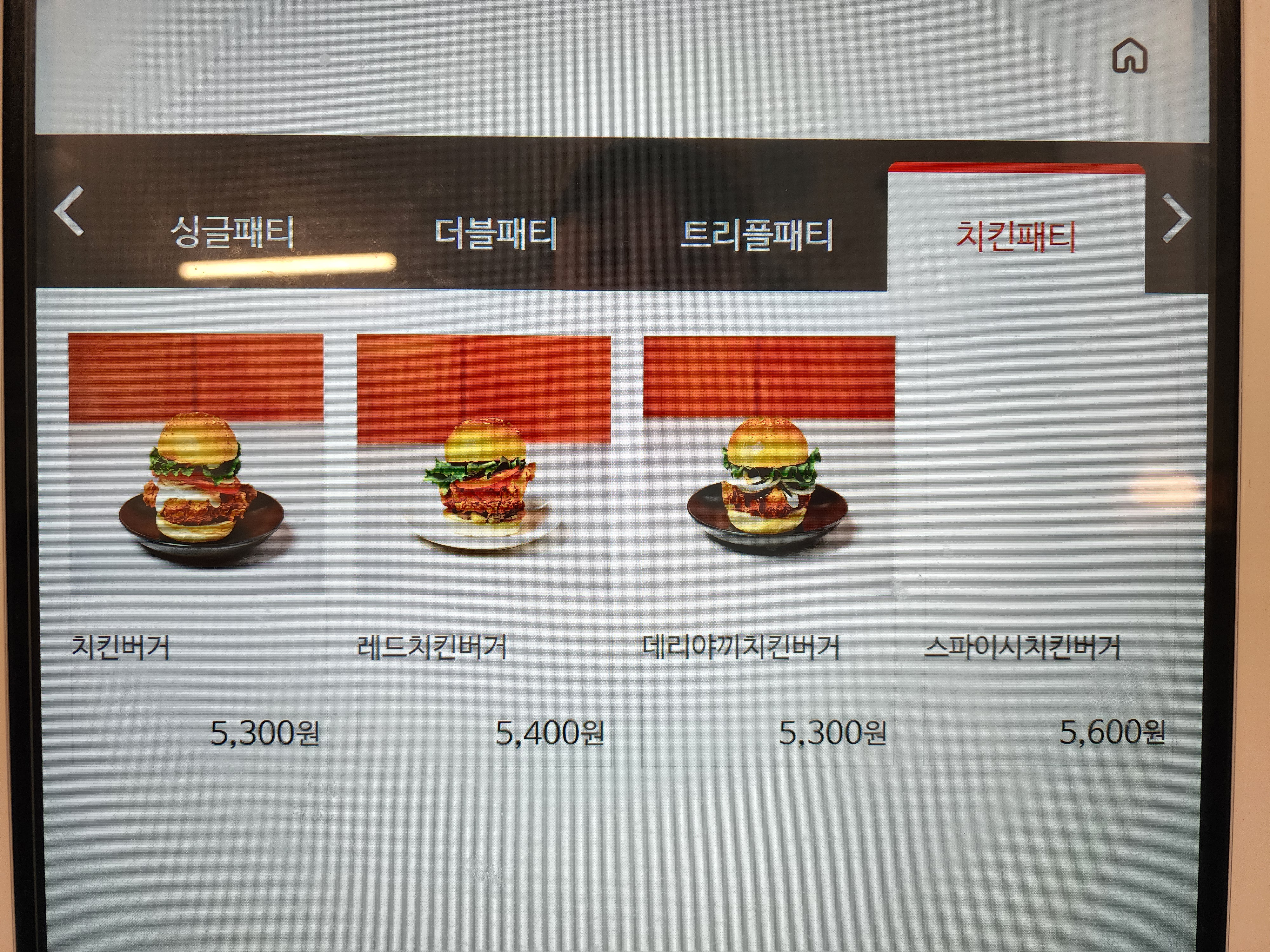Switch to the 더블패티 tab

click(495, 234)
